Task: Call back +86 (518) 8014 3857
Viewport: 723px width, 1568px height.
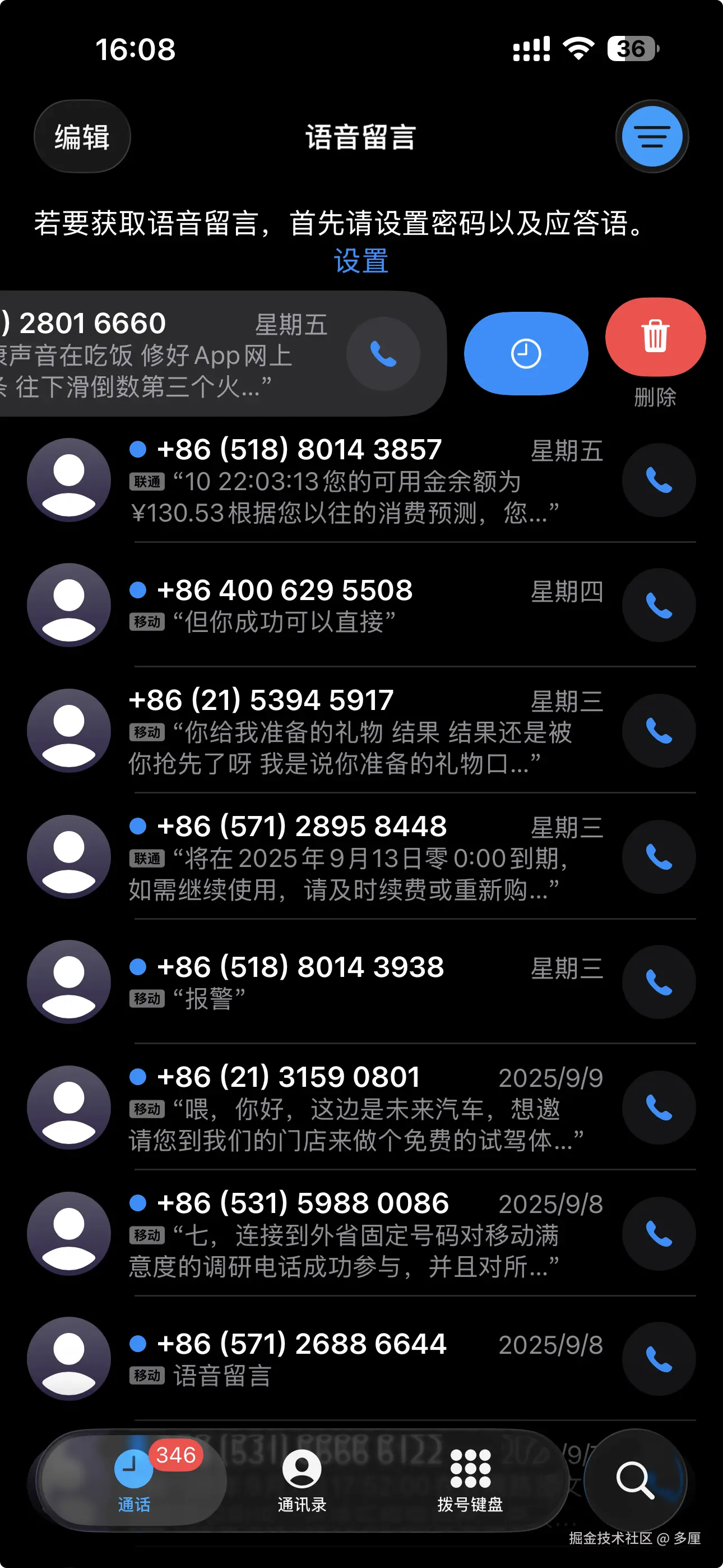Action: [658, 479]
